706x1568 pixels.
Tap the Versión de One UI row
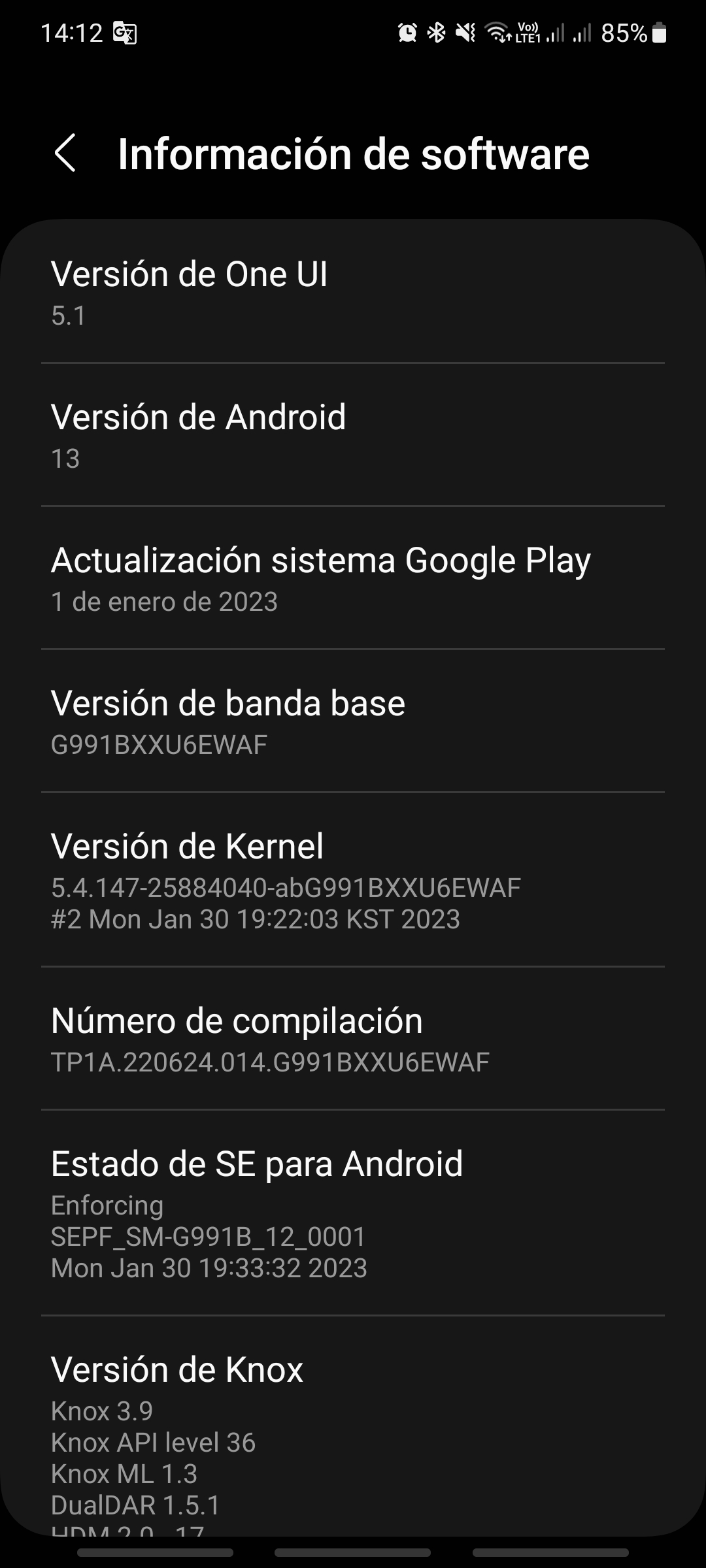pyautogui.click(x=353, y=293)
